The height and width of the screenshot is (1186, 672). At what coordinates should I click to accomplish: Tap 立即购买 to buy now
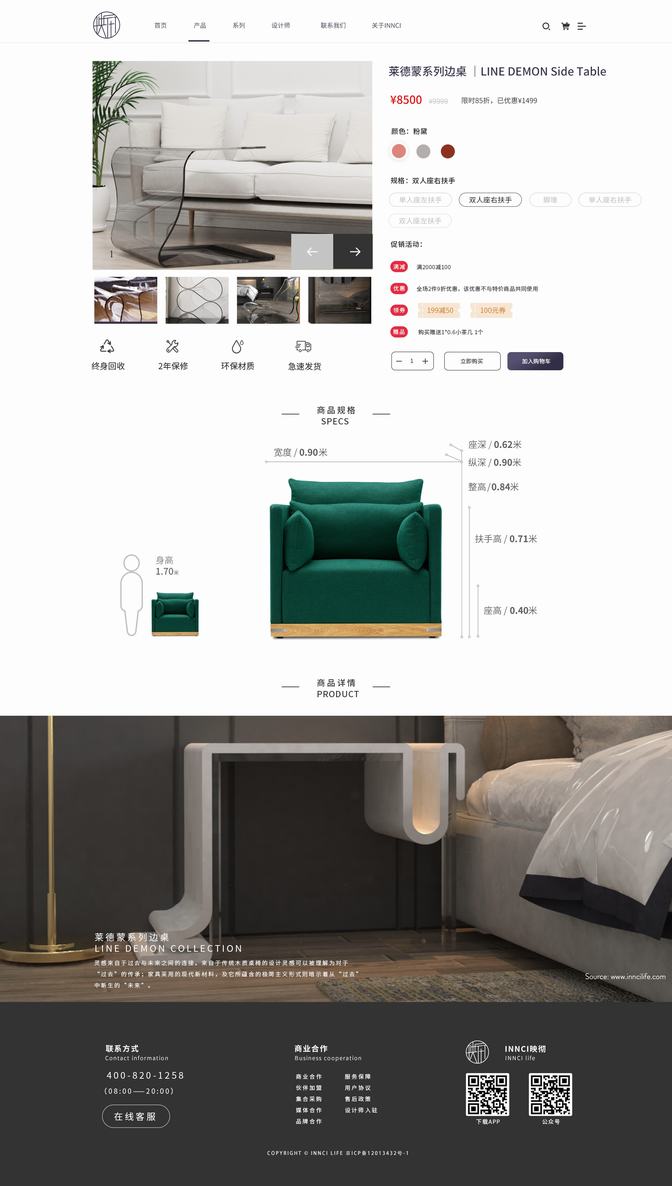472,361
